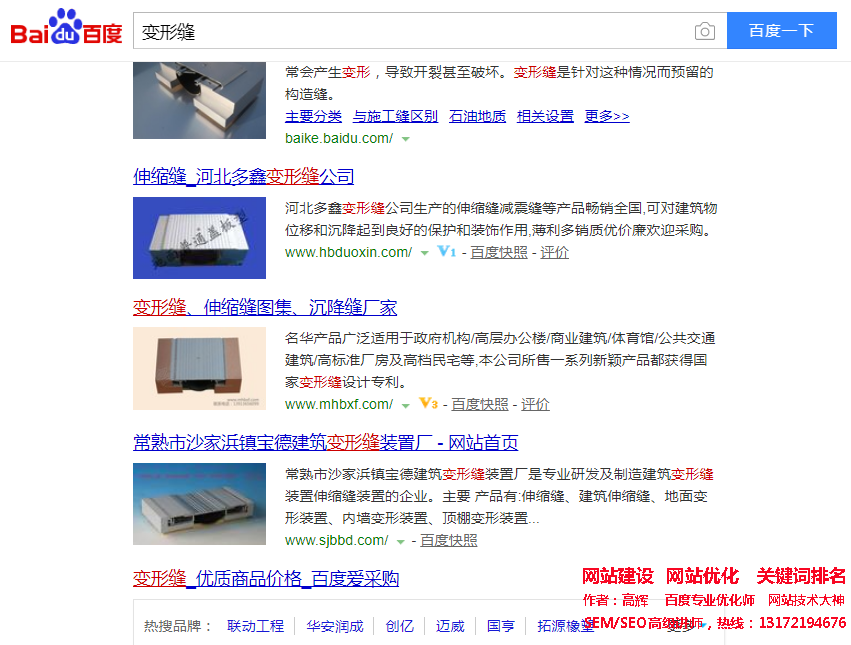View 百度快照 for www.hbduoxin.com

(499, 252)
